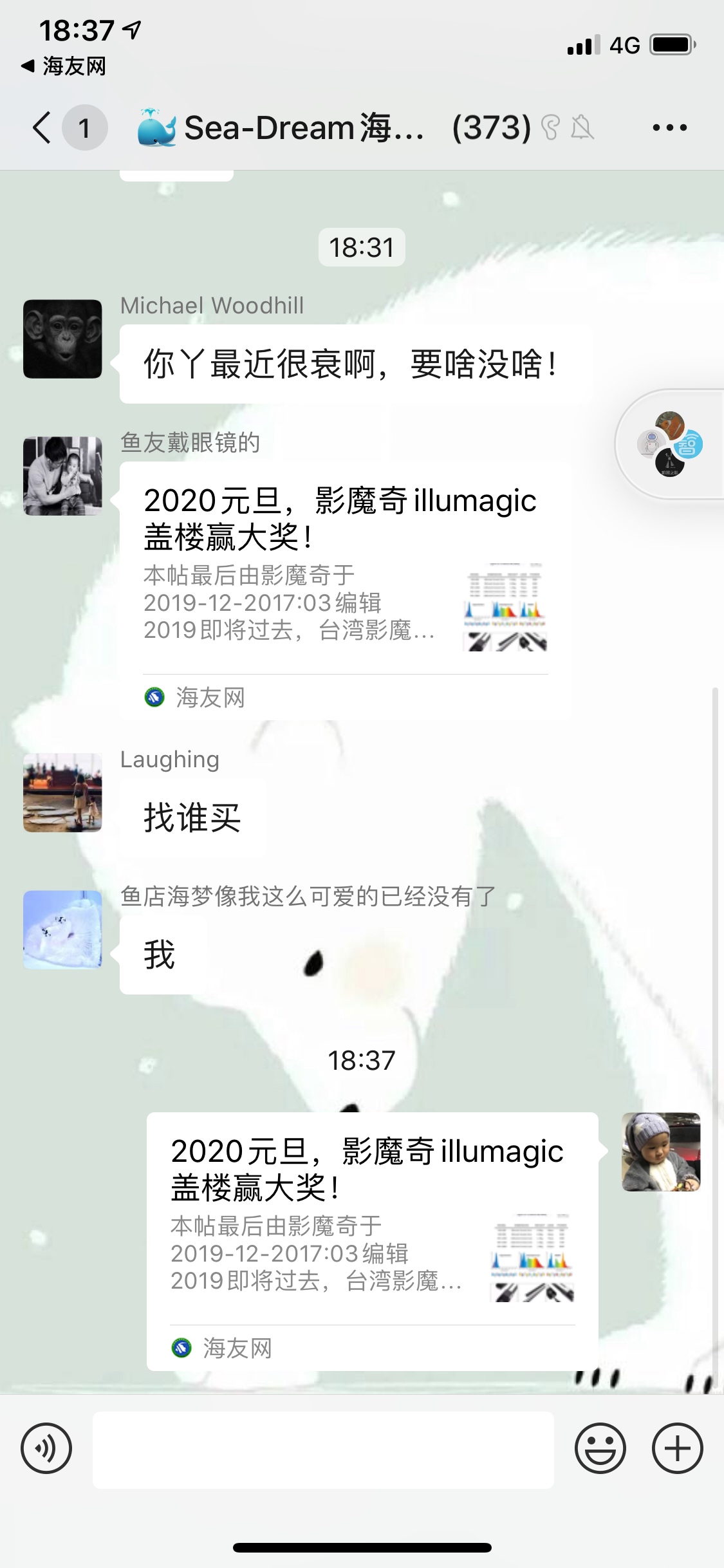The width and height of the screenshot is (724, 1568).
Task: View Laughing's profile avatar
Action: 62,792
